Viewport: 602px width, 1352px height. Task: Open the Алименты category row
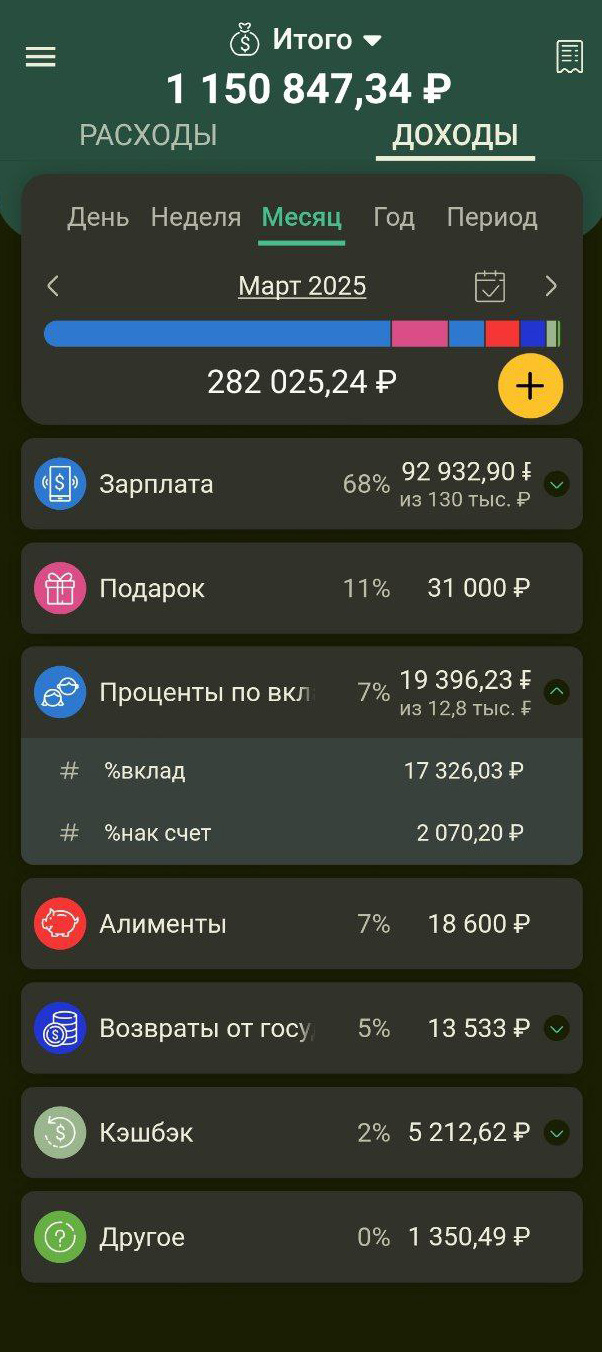coord(301,924)
